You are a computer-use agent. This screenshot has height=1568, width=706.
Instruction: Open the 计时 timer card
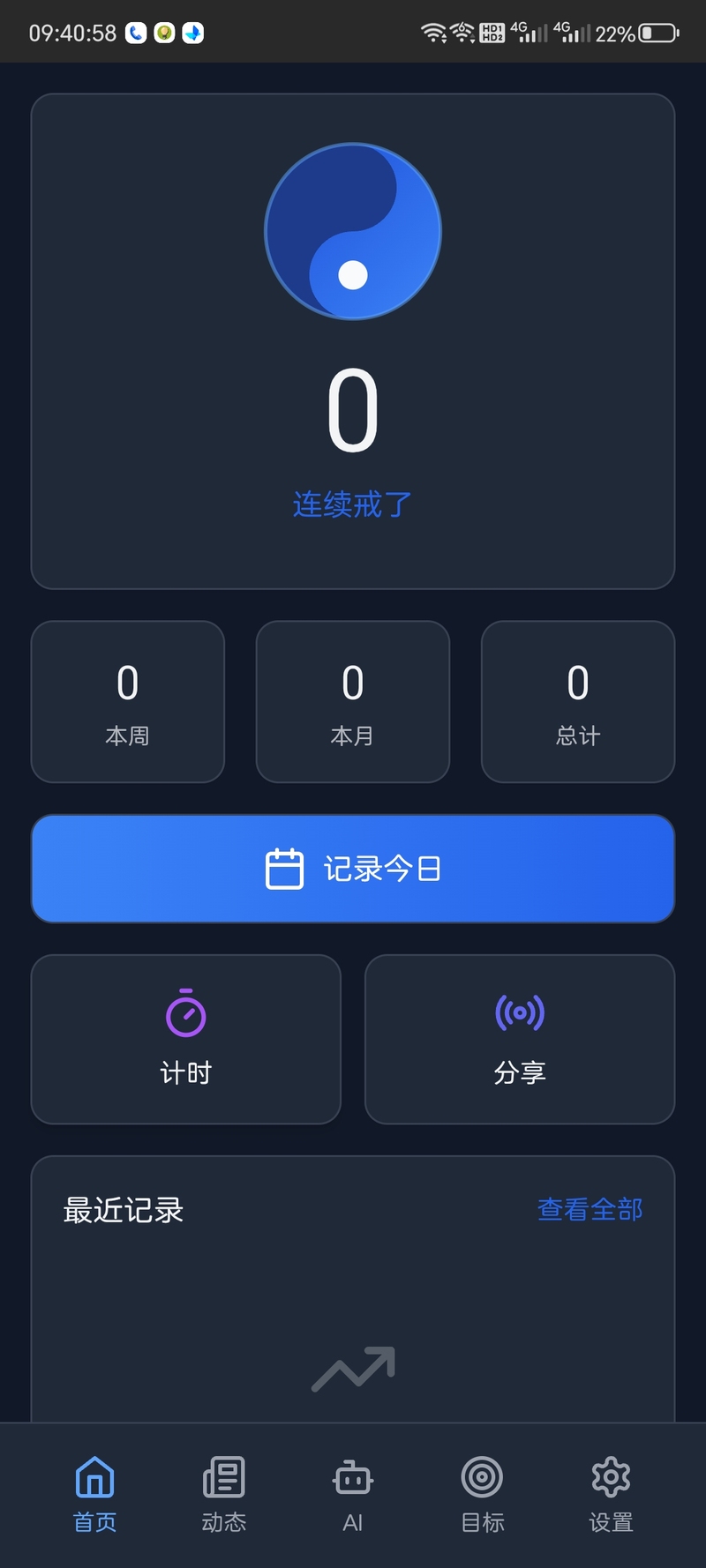(186, 1039)
